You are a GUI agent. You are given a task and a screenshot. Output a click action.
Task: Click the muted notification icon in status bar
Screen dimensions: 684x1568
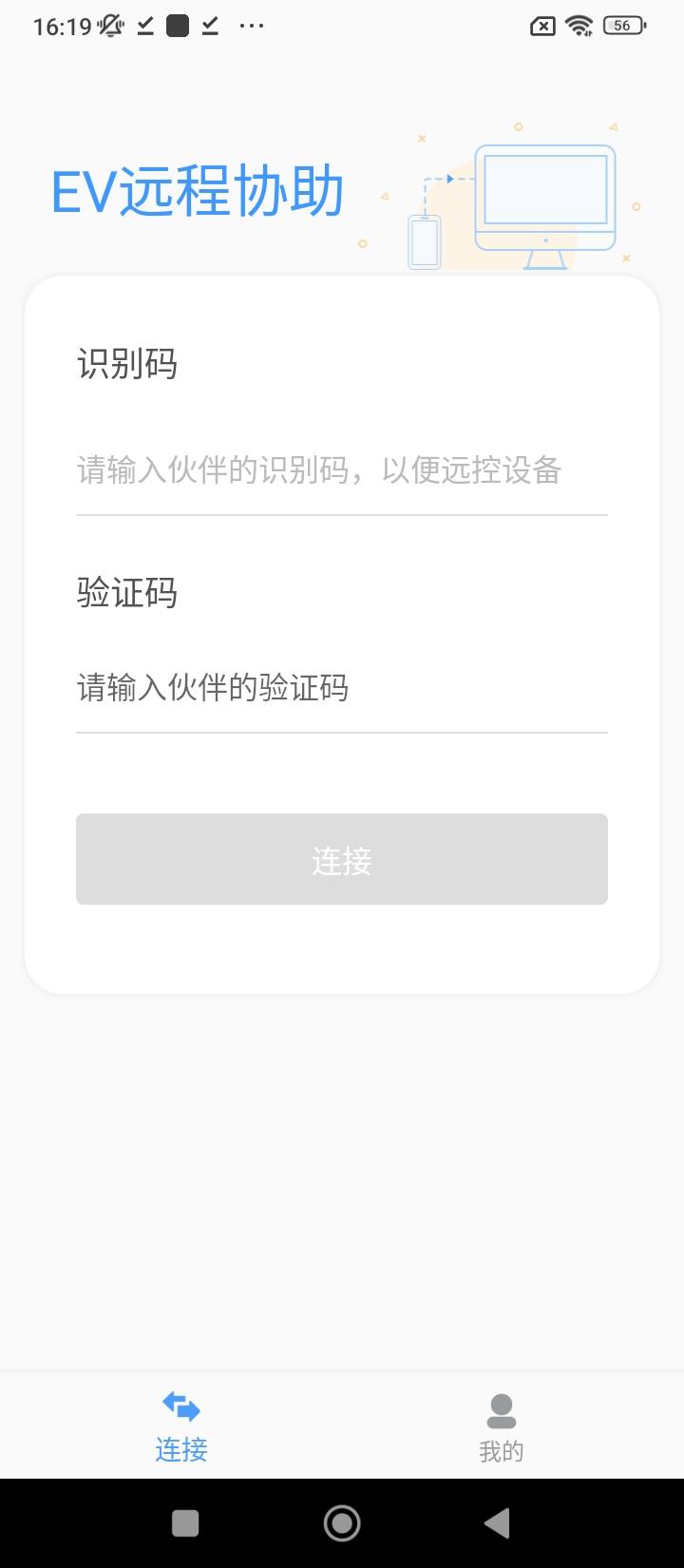point(109,26)
